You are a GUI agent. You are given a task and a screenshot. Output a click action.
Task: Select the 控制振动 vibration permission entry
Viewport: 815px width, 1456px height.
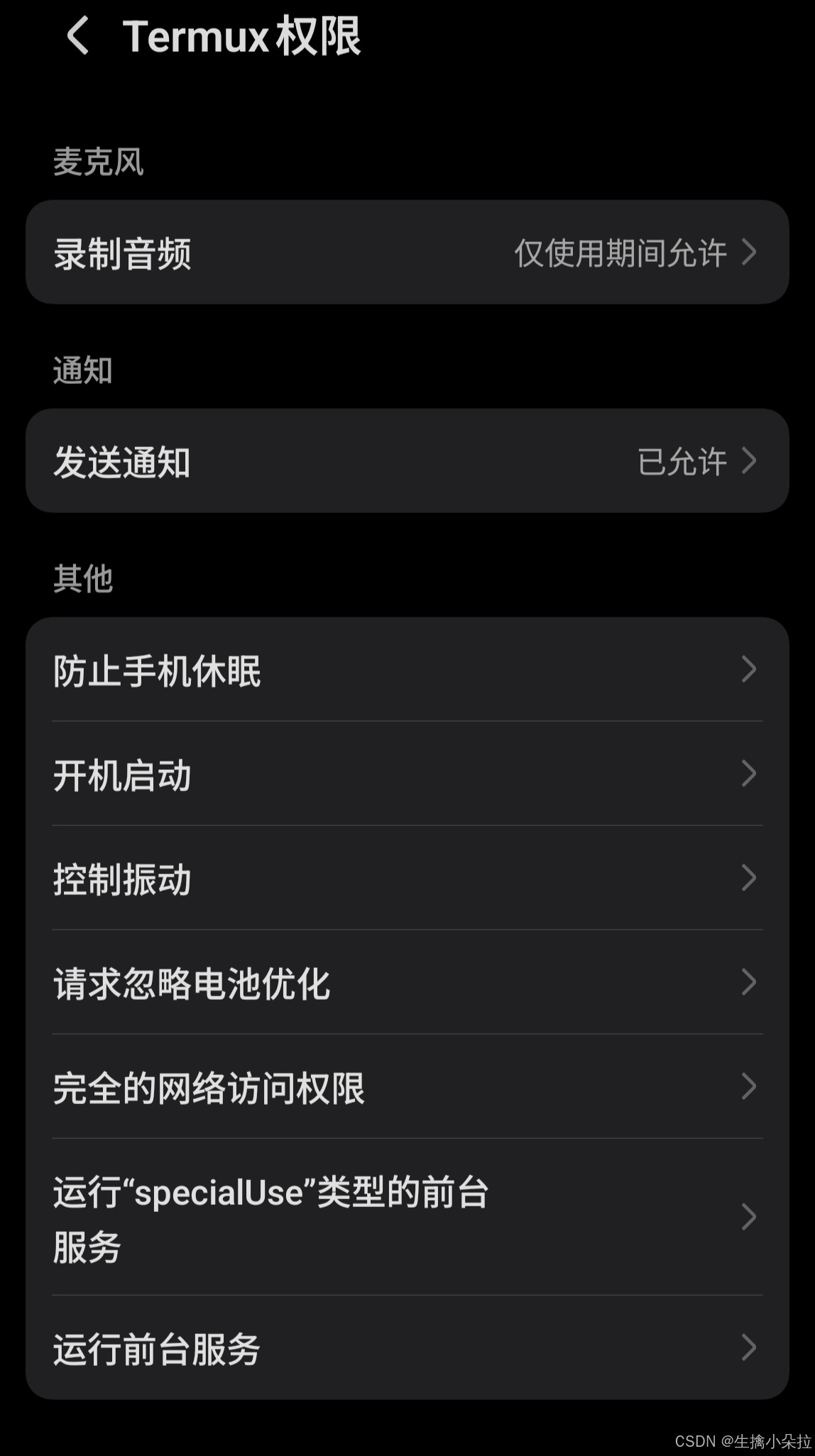[x=284, y=878]
